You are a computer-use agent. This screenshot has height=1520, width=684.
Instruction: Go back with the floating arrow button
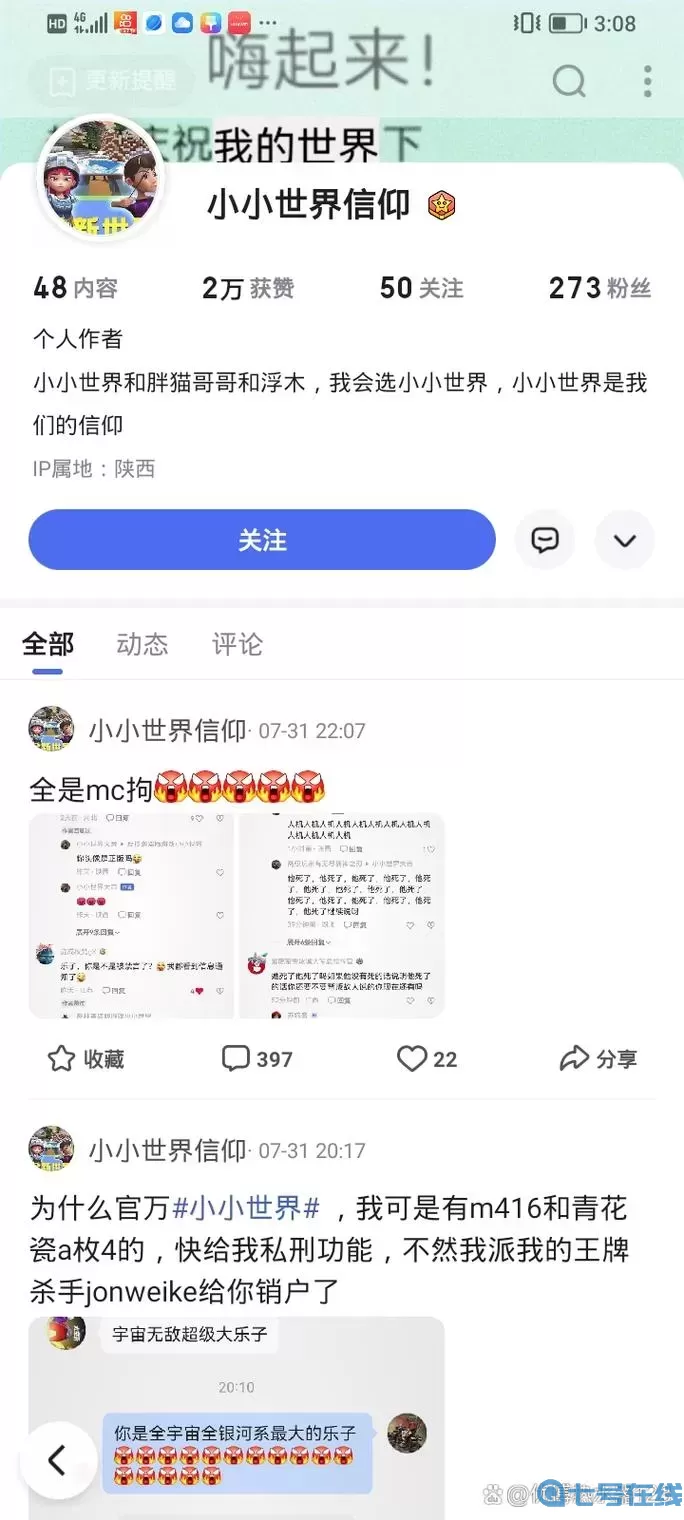pos(57,1461)
